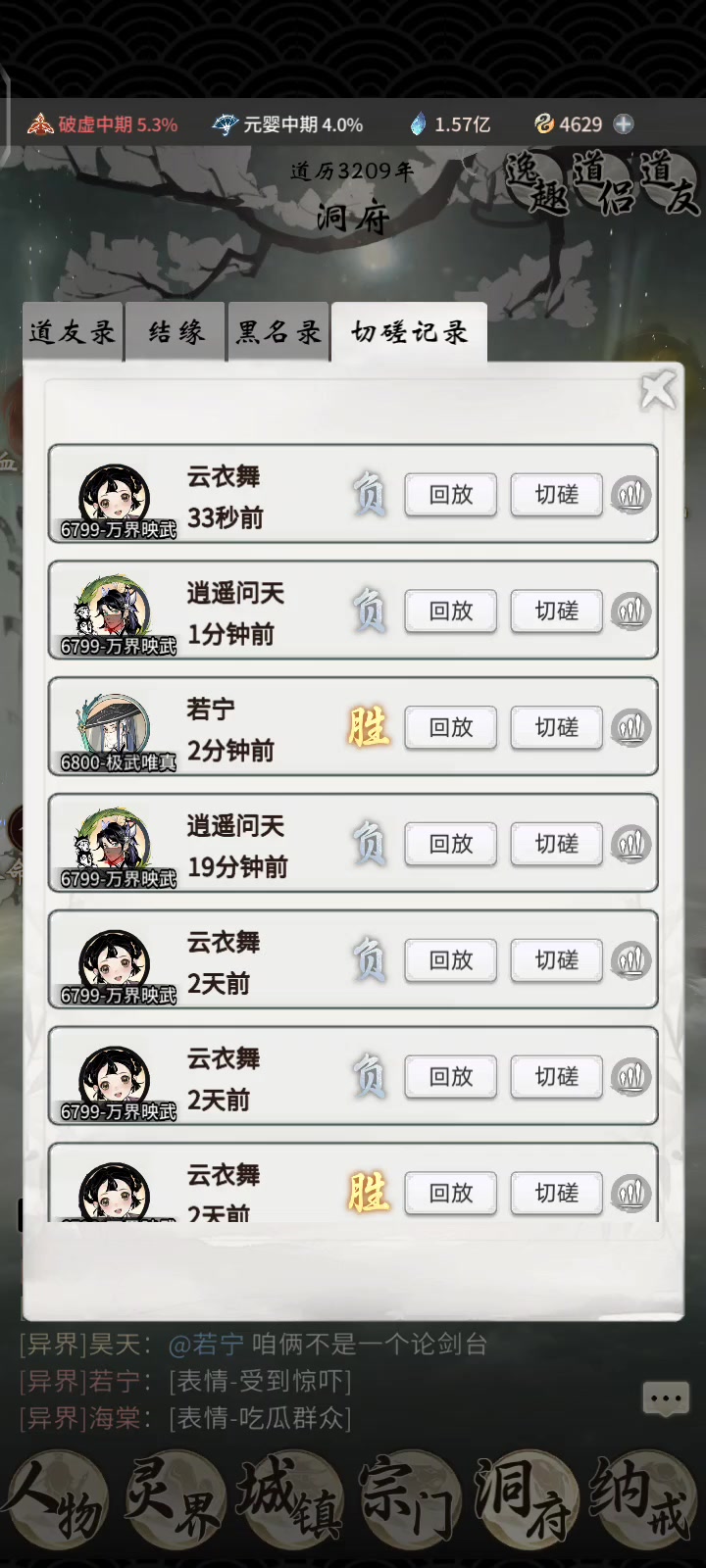Image resolution: width=706 pixels, height=1568 pixels.
Task: Open the chat bubble button
Action: [x=666, y=1398]
